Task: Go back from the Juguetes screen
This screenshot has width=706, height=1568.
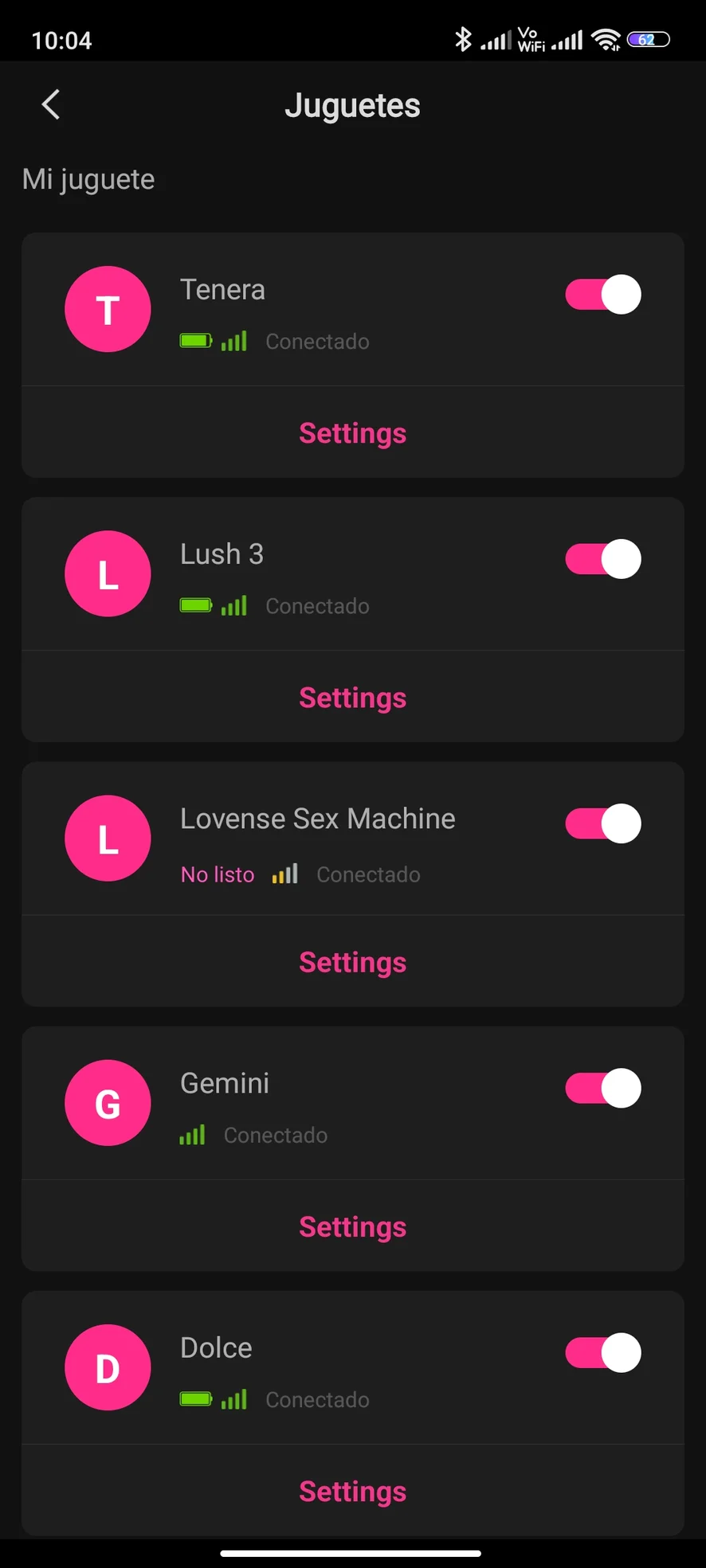Action: tap(51, 104)
